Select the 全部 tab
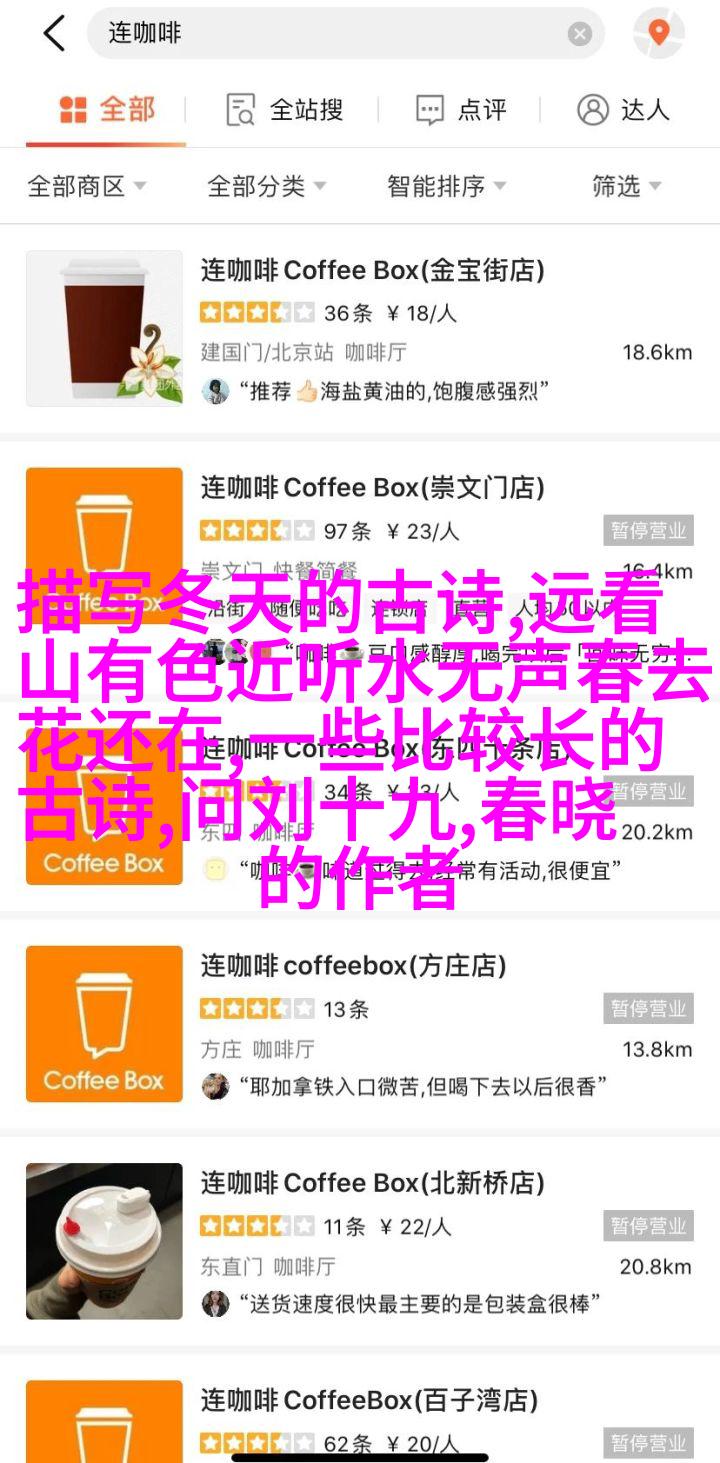 (106, 109)
